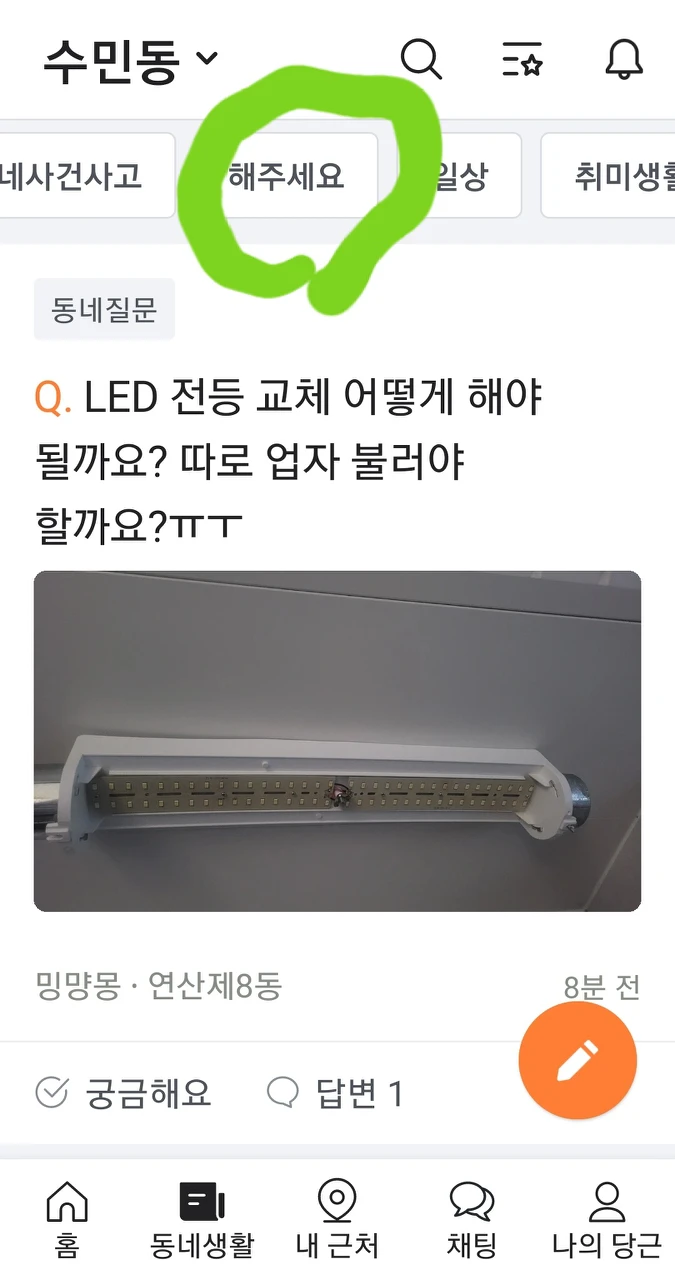Open the search icon

tap(421, 60)
